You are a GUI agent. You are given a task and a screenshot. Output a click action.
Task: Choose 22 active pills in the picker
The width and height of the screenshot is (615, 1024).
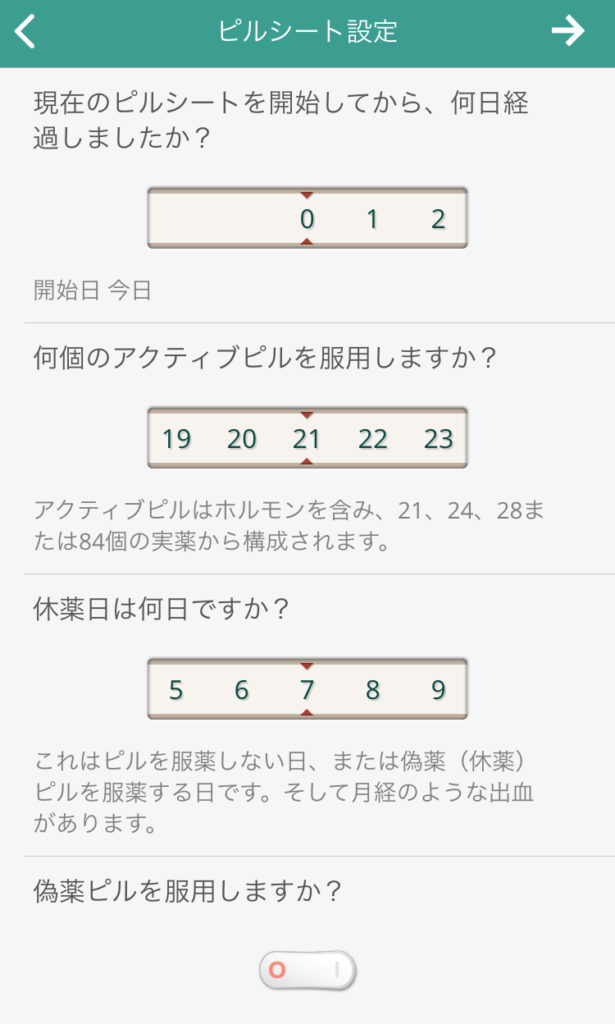pos(373,440)
